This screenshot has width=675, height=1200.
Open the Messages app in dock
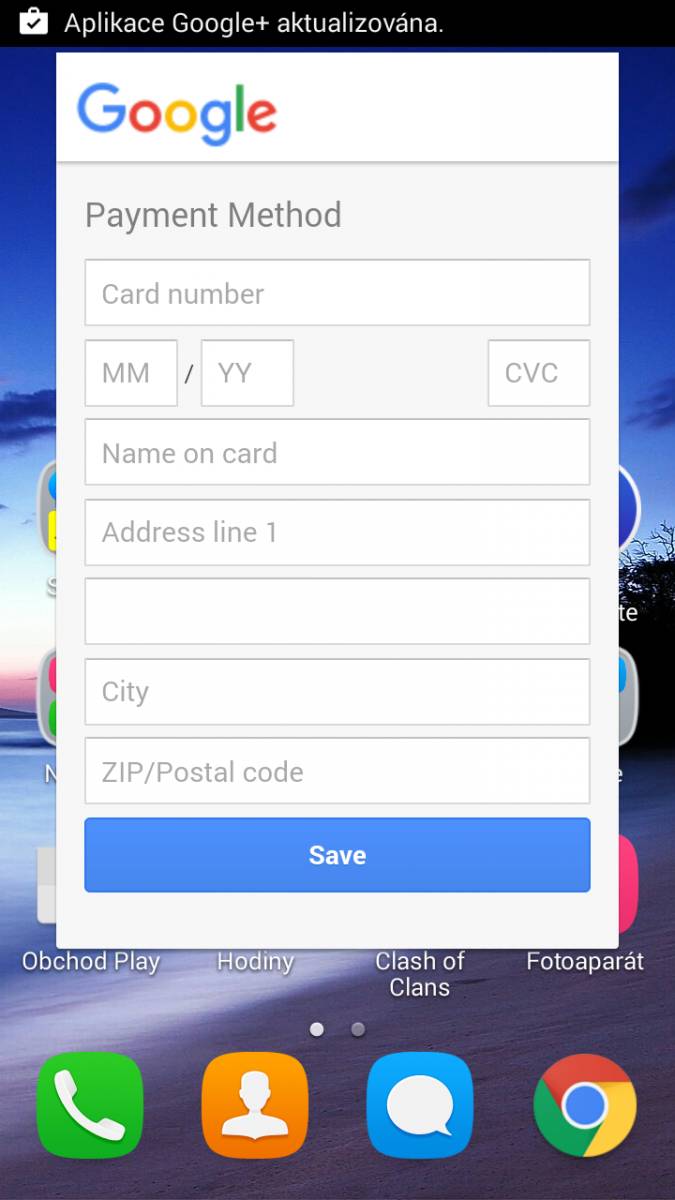pos(420,1105)
